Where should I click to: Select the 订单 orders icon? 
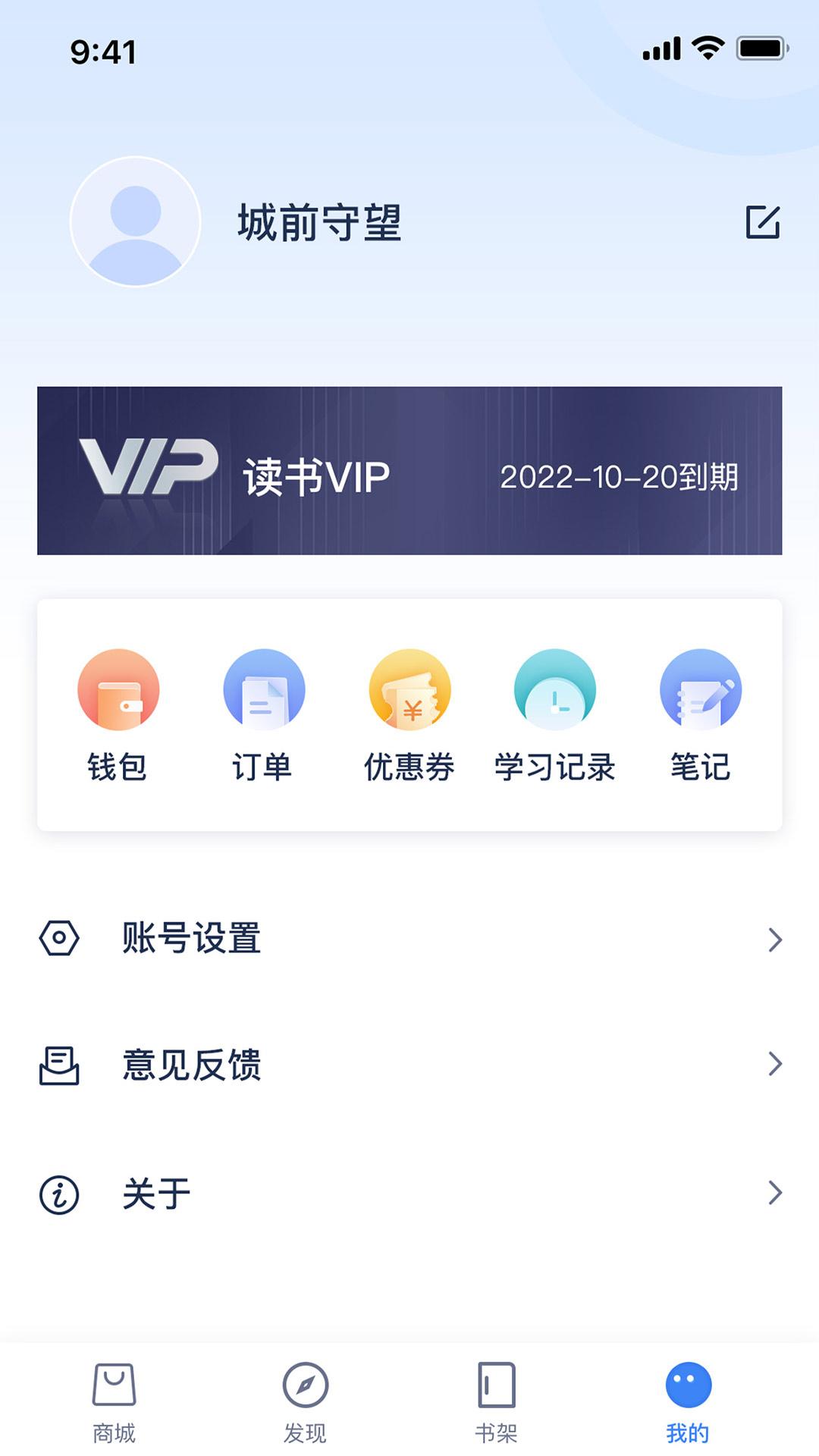pos(263,690)
